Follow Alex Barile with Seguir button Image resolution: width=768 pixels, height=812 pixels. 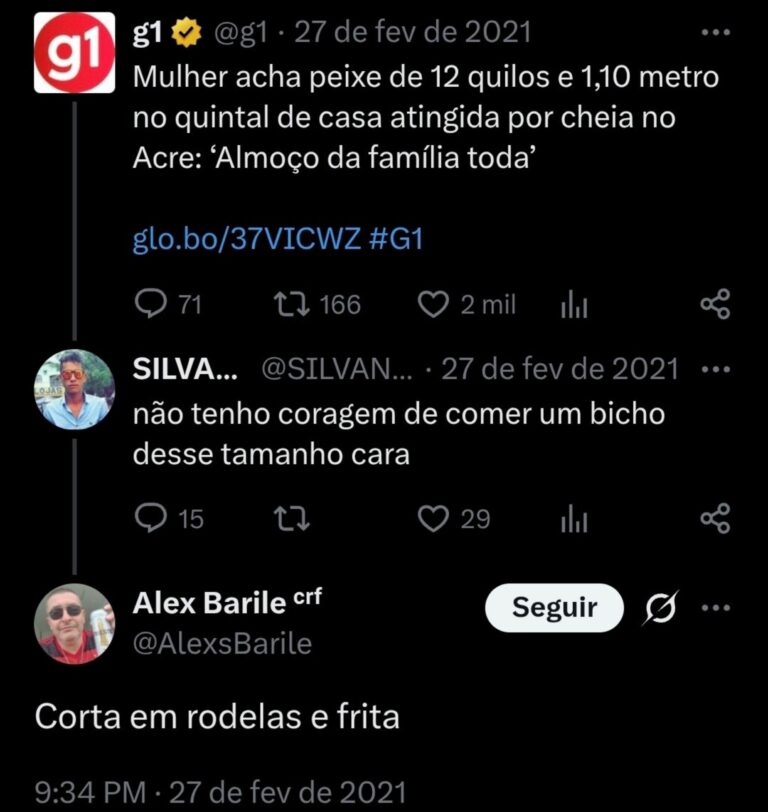554,607
